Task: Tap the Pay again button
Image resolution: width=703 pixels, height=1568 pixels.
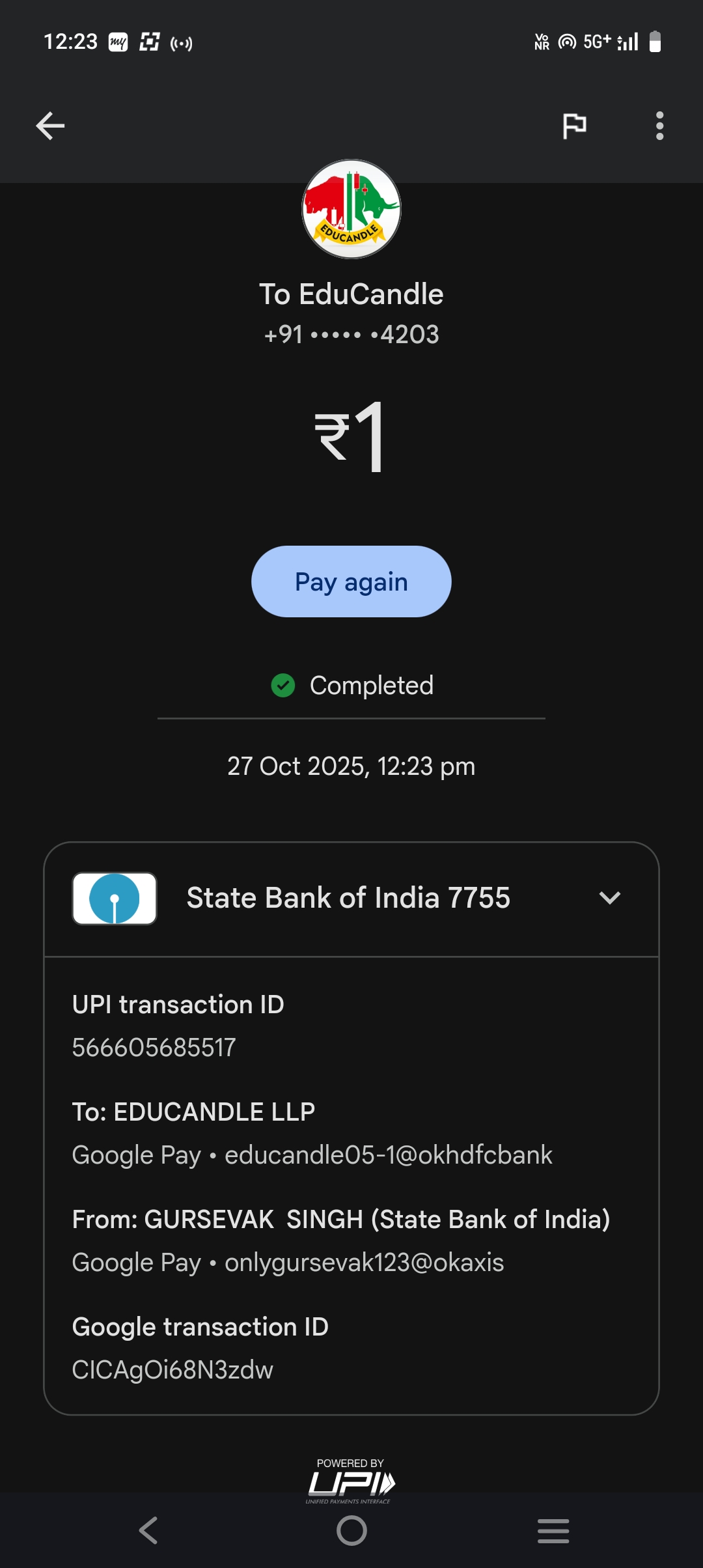Action: coord(351,581)
